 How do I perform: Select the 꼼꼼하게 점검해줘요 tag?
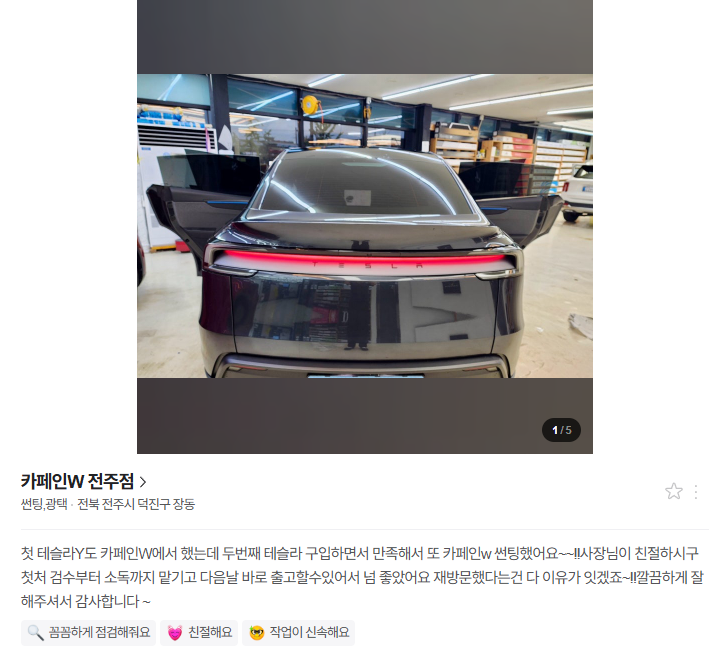pyautogui.click(x=88, y=632)
